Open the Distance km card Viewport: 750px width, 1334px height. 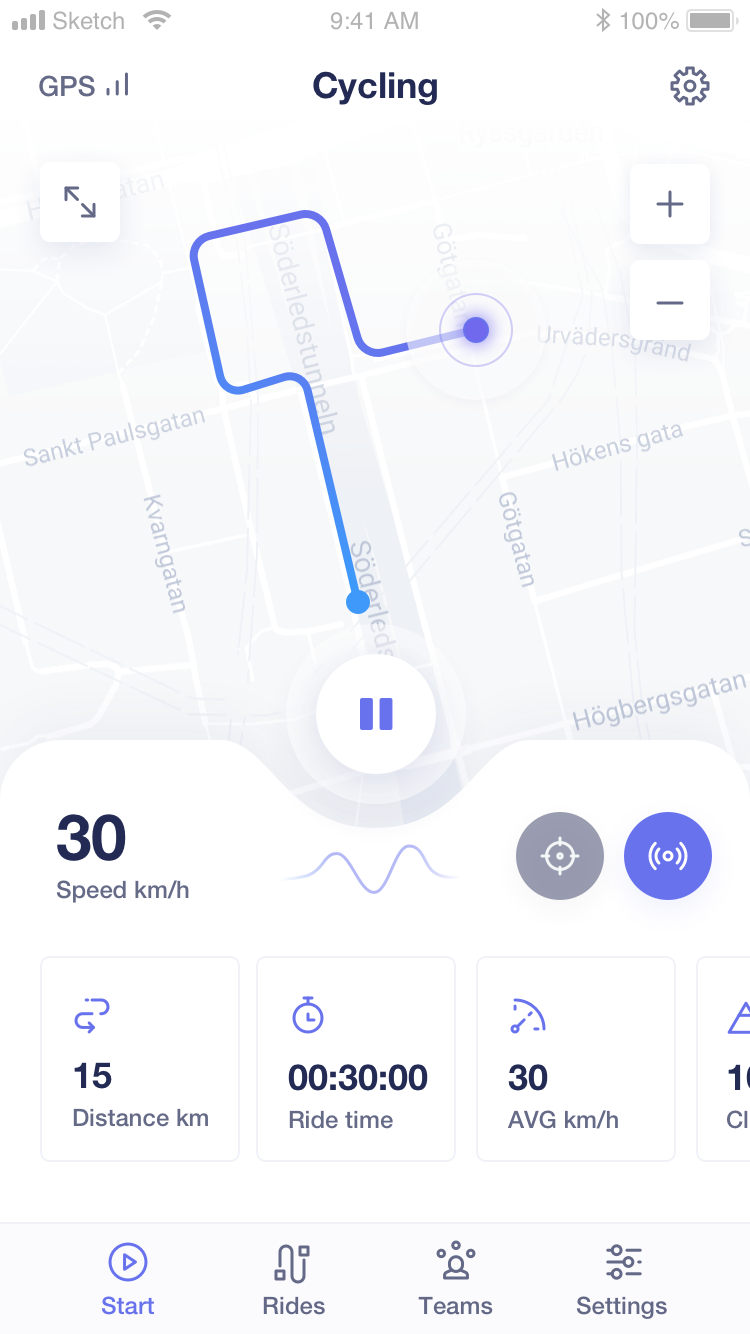(x=140, y=1059)
